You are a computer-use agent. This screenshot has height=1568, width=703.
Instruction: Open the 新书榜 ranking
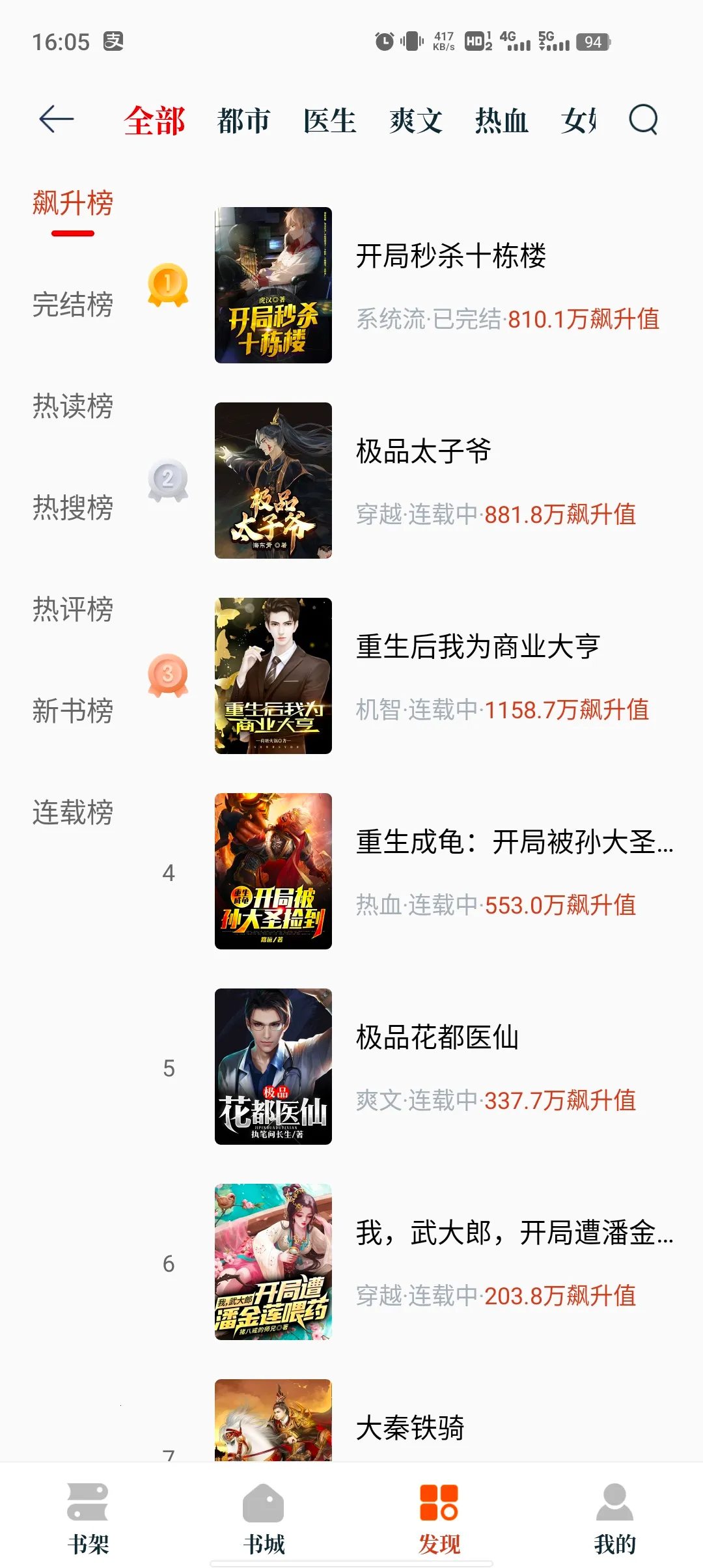73,711
